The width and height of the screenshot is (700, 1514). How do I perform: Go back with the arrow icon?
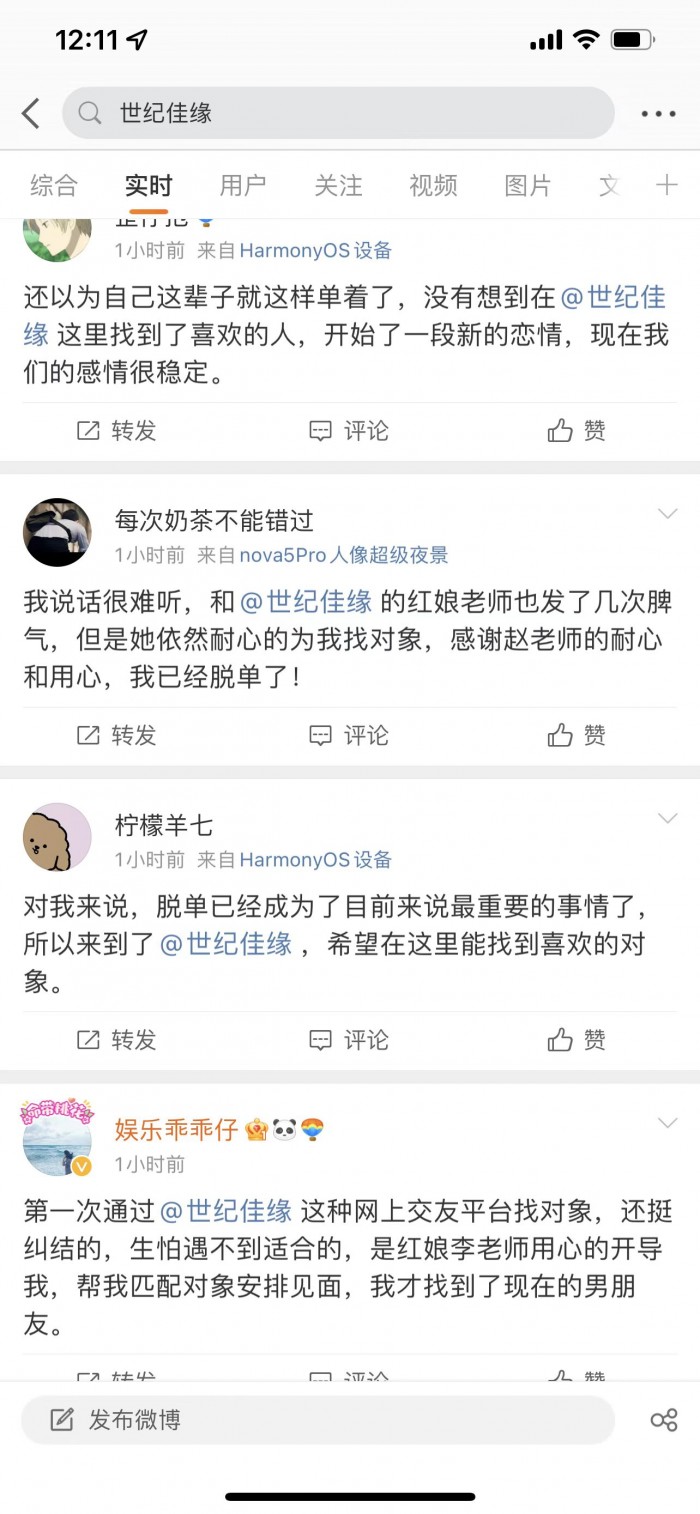tap(31, 113)
